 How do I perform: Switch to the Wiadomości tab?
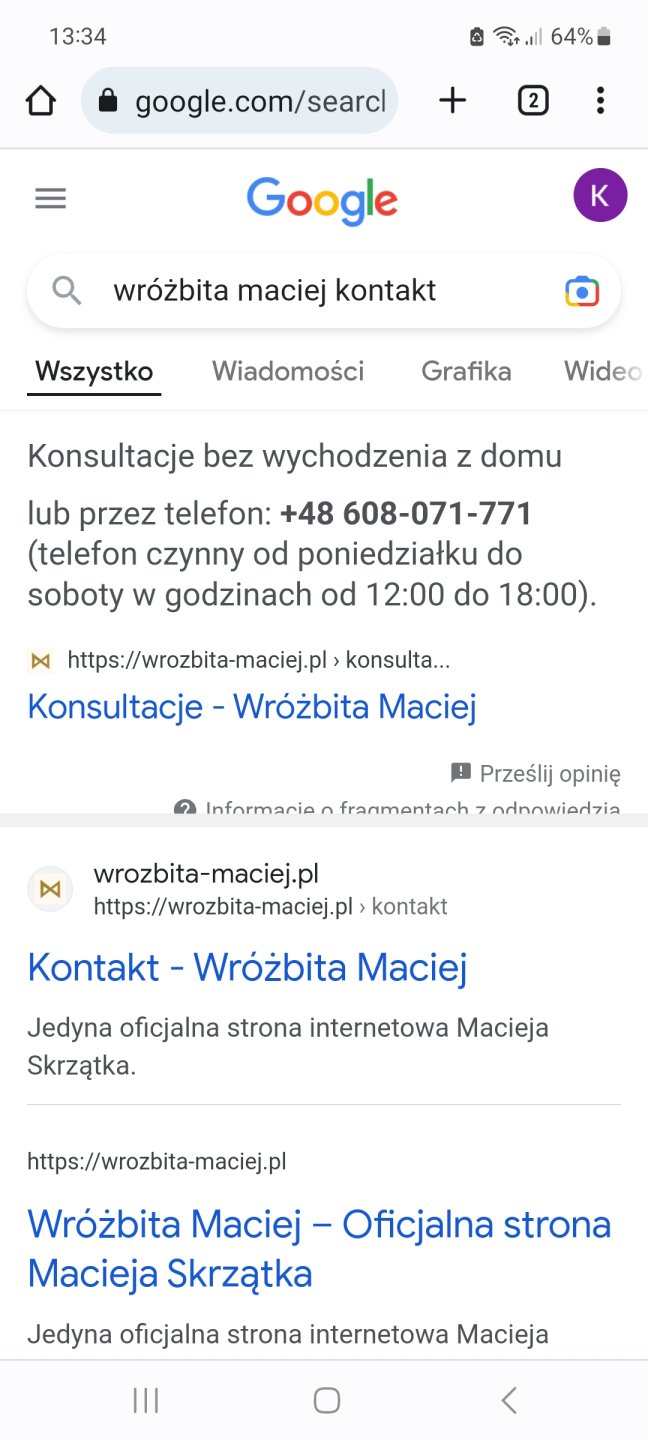pyautogui.click(x=288, y=372)
